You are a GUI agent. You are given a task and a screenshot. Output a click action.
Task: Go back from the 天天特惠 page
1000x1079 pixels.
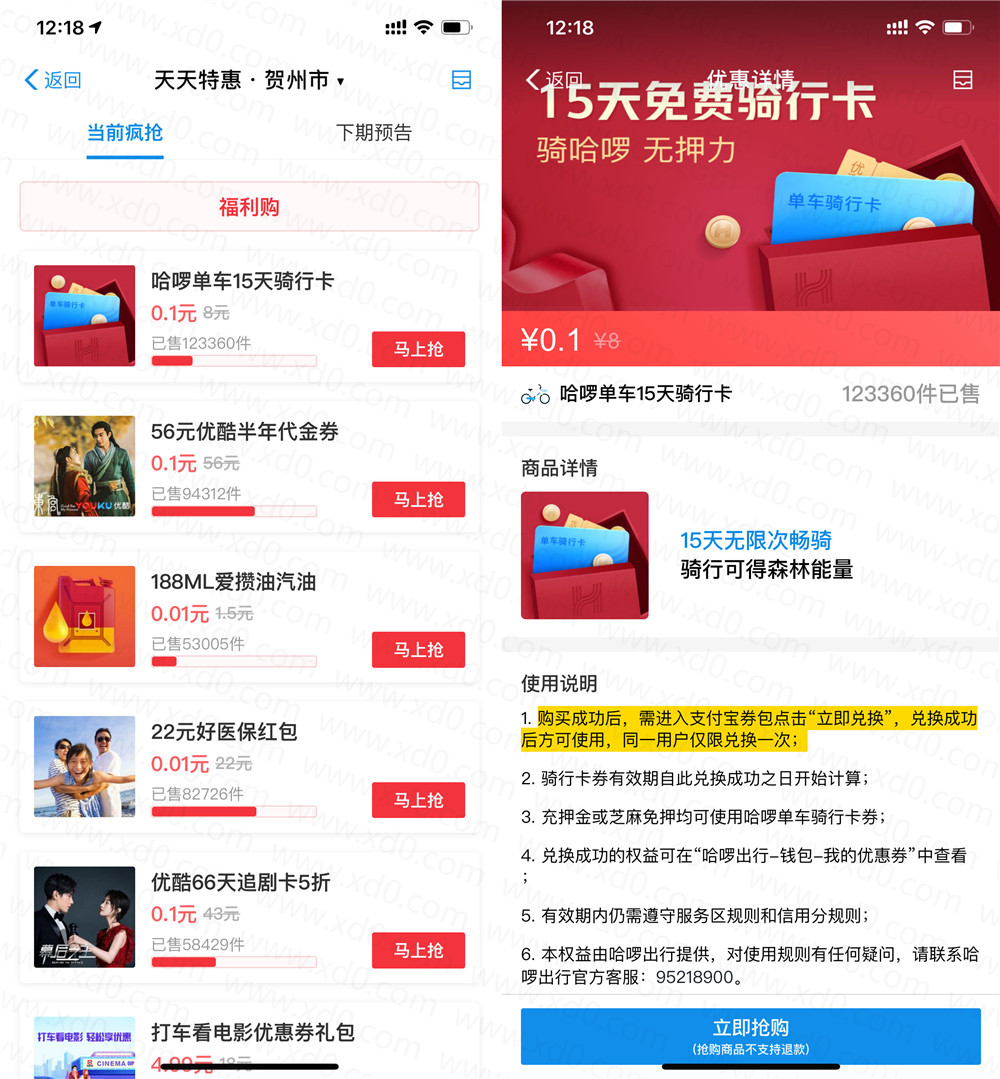[52, 80]
